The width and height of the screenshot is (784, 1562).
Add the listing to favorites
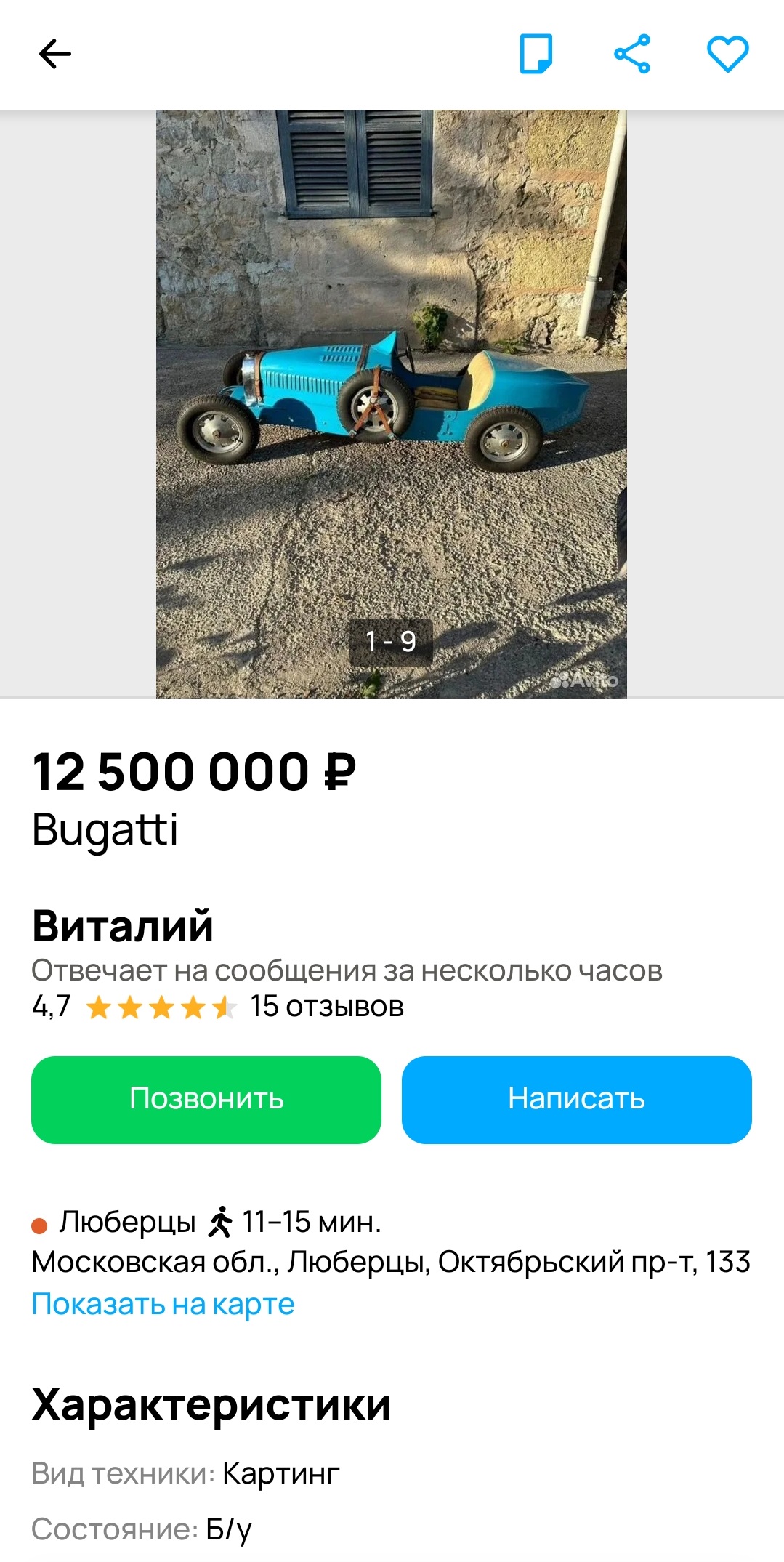click(727, 54)
